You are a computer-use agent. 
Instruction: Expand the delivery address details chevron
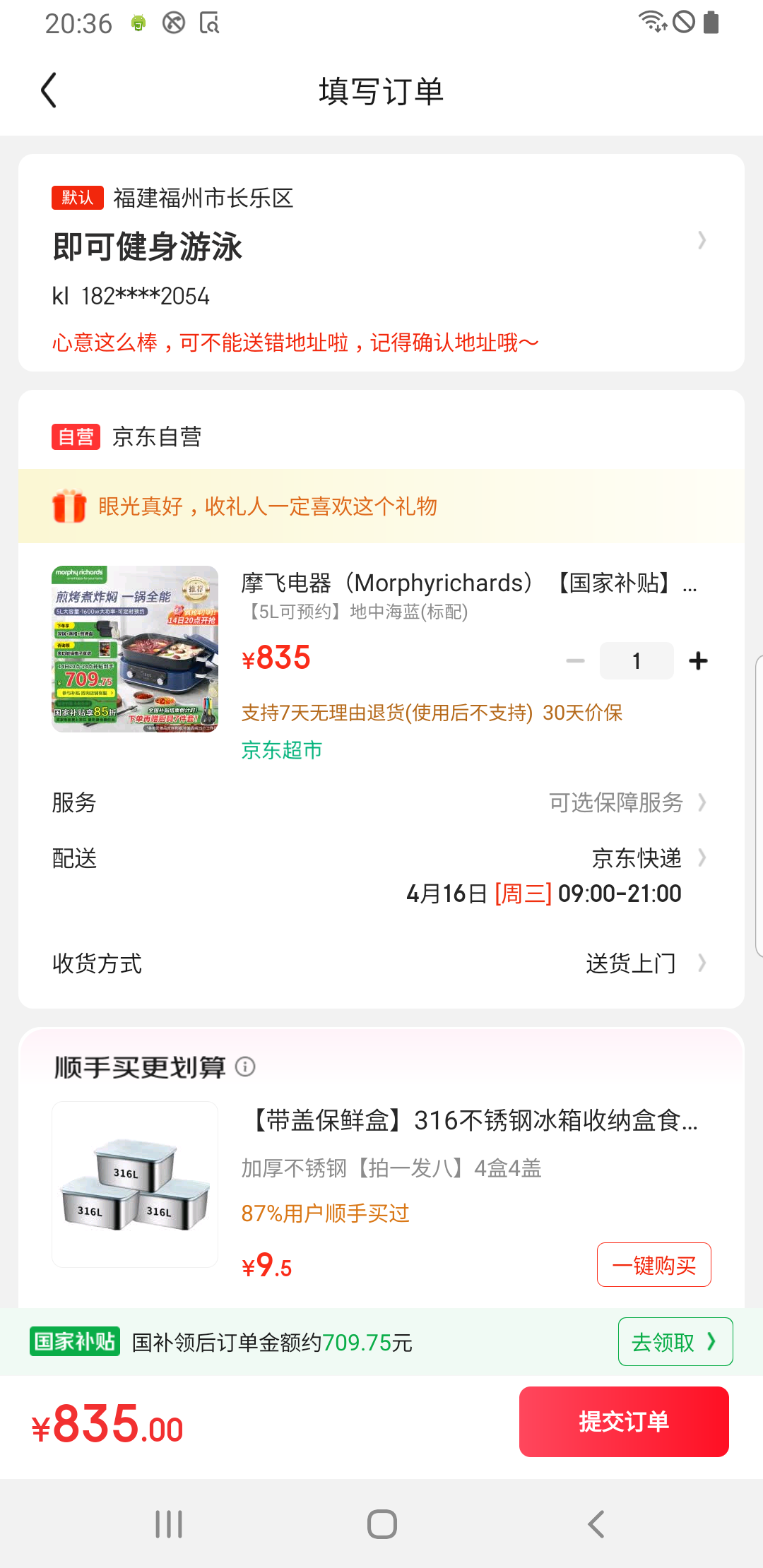point(702,241)
